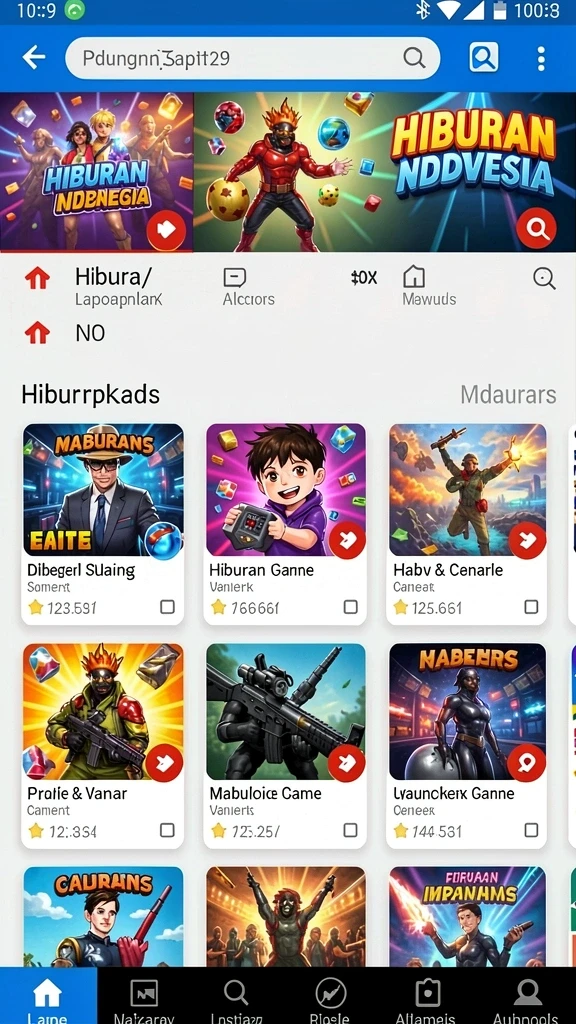Tick the checkbox on Hiburan Ganne card
The height and width of the screenshot is (1024, 576).
(x=351, y=607)
